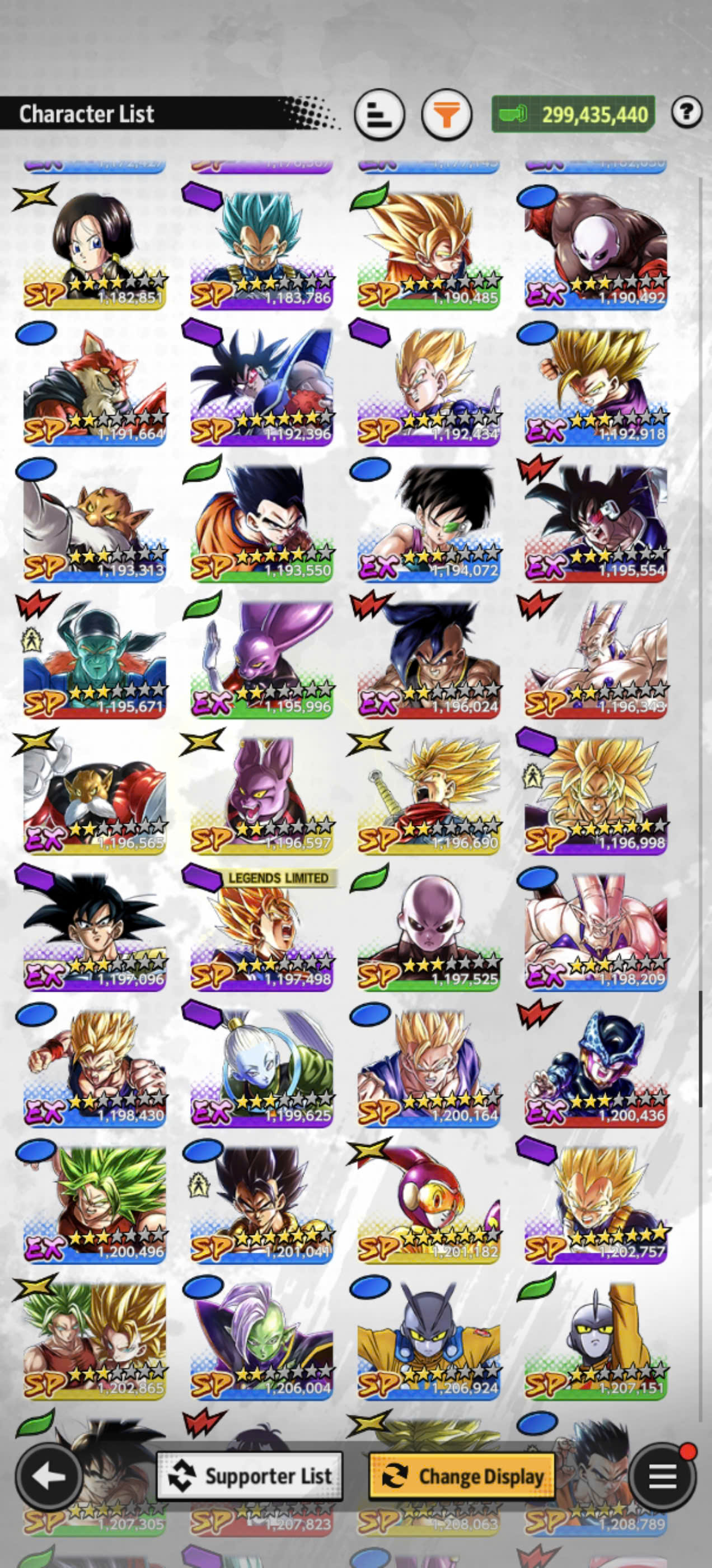The height and width of the screenshot is (1568, 712).
Task: Open the Supporter List
Action: point(250,1476)
